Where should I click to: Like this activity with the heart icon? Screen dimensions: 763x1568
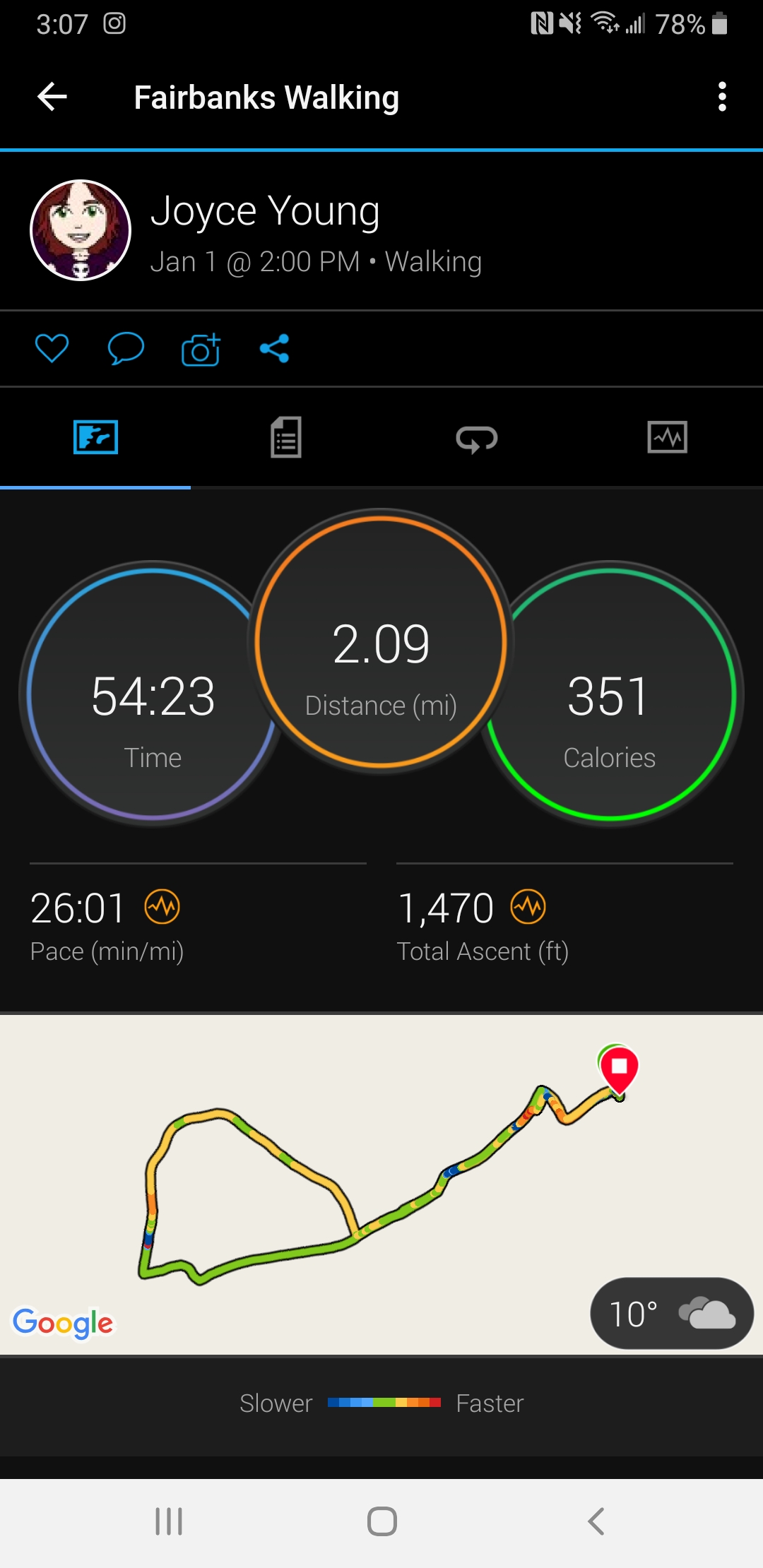[52, 348]
